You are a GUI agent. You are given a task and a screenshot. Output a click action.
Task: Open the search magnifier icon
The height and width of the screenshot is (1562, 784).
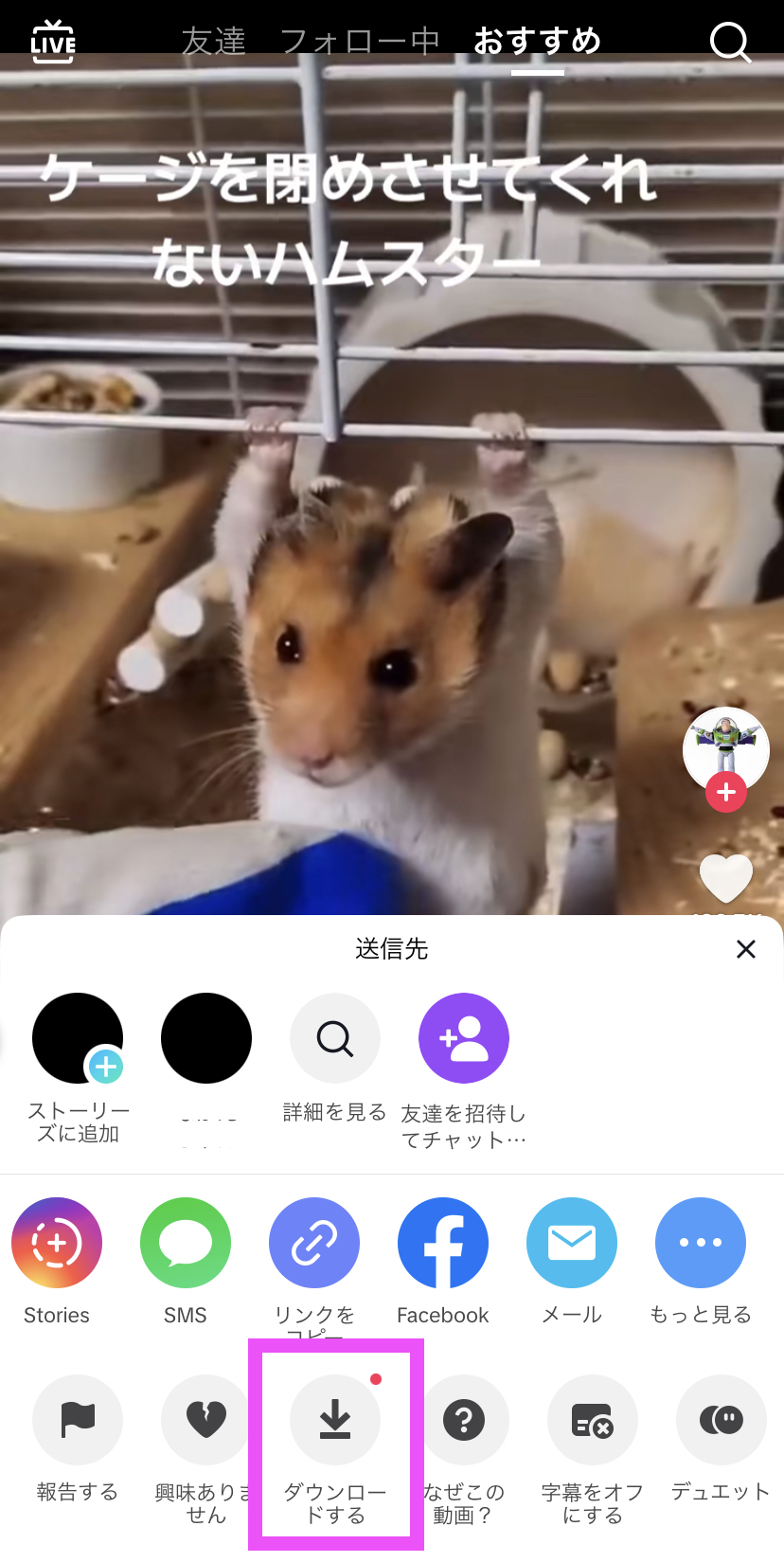click(x=729, y=43)
